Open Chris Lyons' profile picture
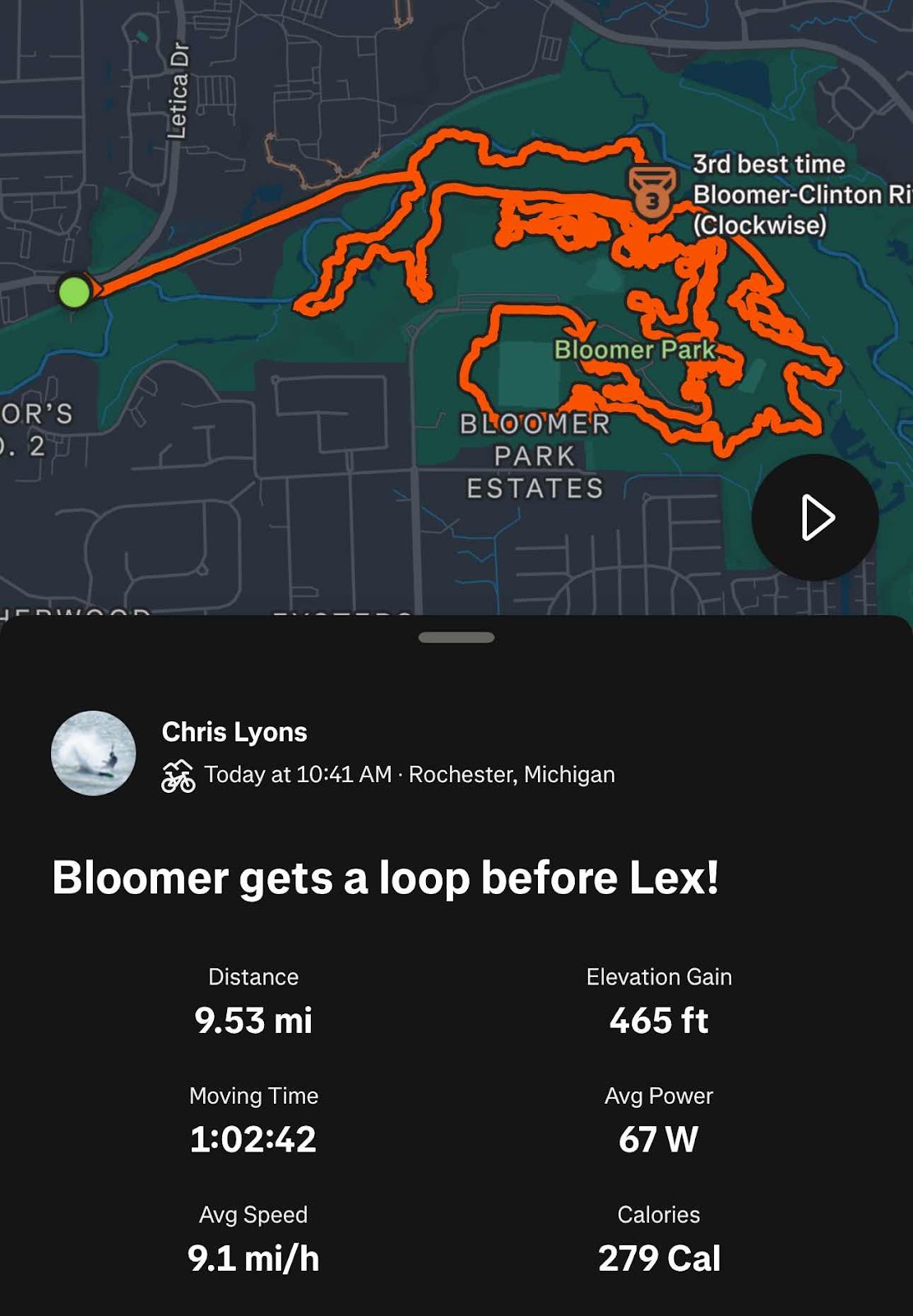The image size is (913, 1316). click(94, 753)
